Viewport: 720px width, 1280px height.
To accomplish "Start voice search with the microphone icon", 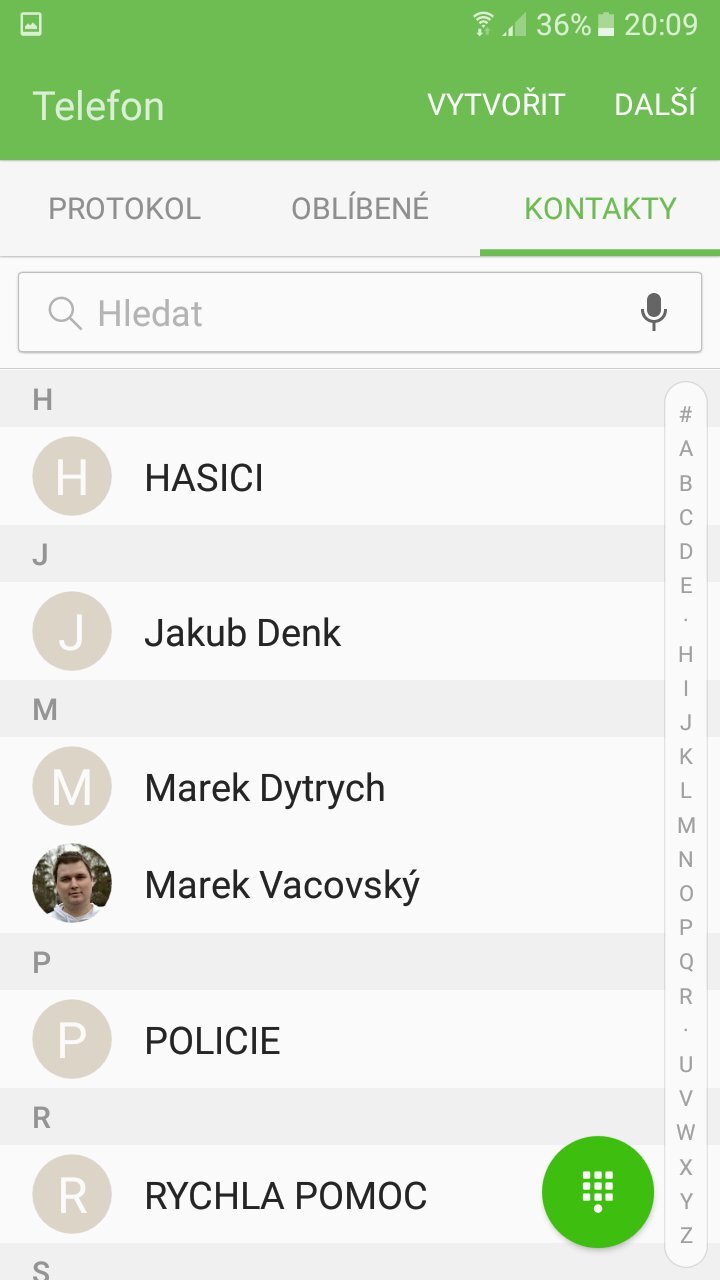I will 653,313.
